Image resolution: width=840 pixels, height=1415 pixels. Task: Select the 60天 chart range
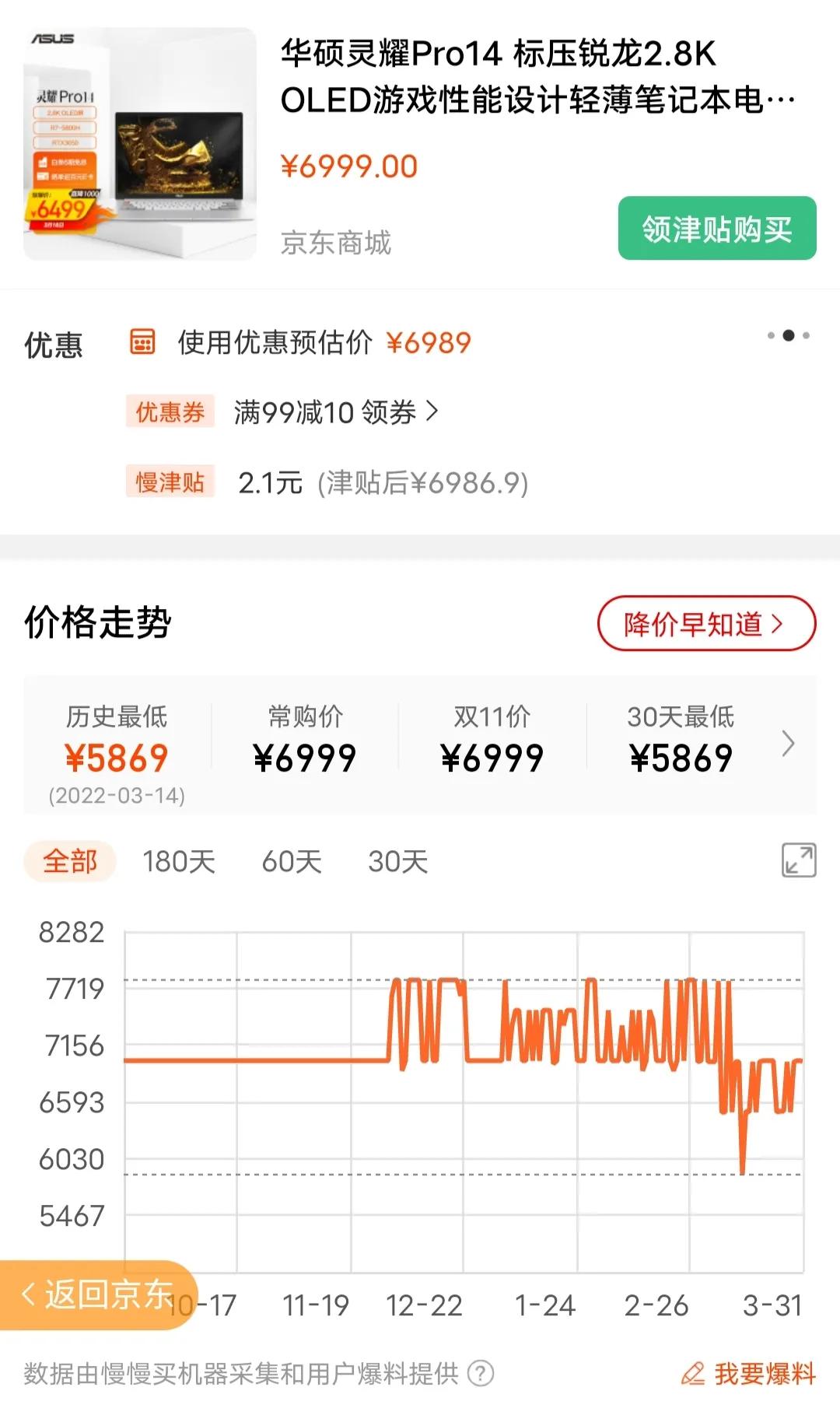point(291,862)
